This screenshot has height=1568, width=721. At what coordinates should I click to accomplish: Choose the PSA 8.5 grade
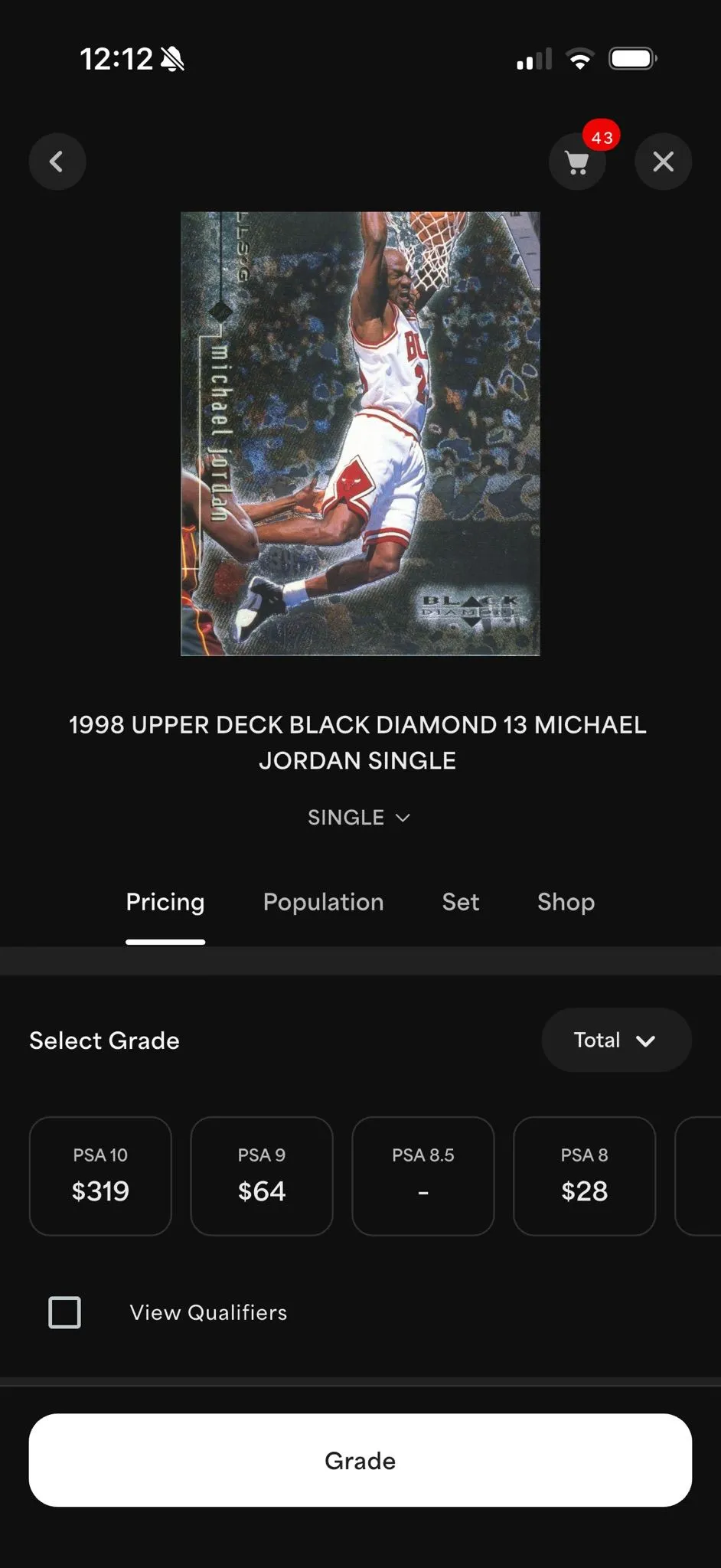coord(423,1176)
